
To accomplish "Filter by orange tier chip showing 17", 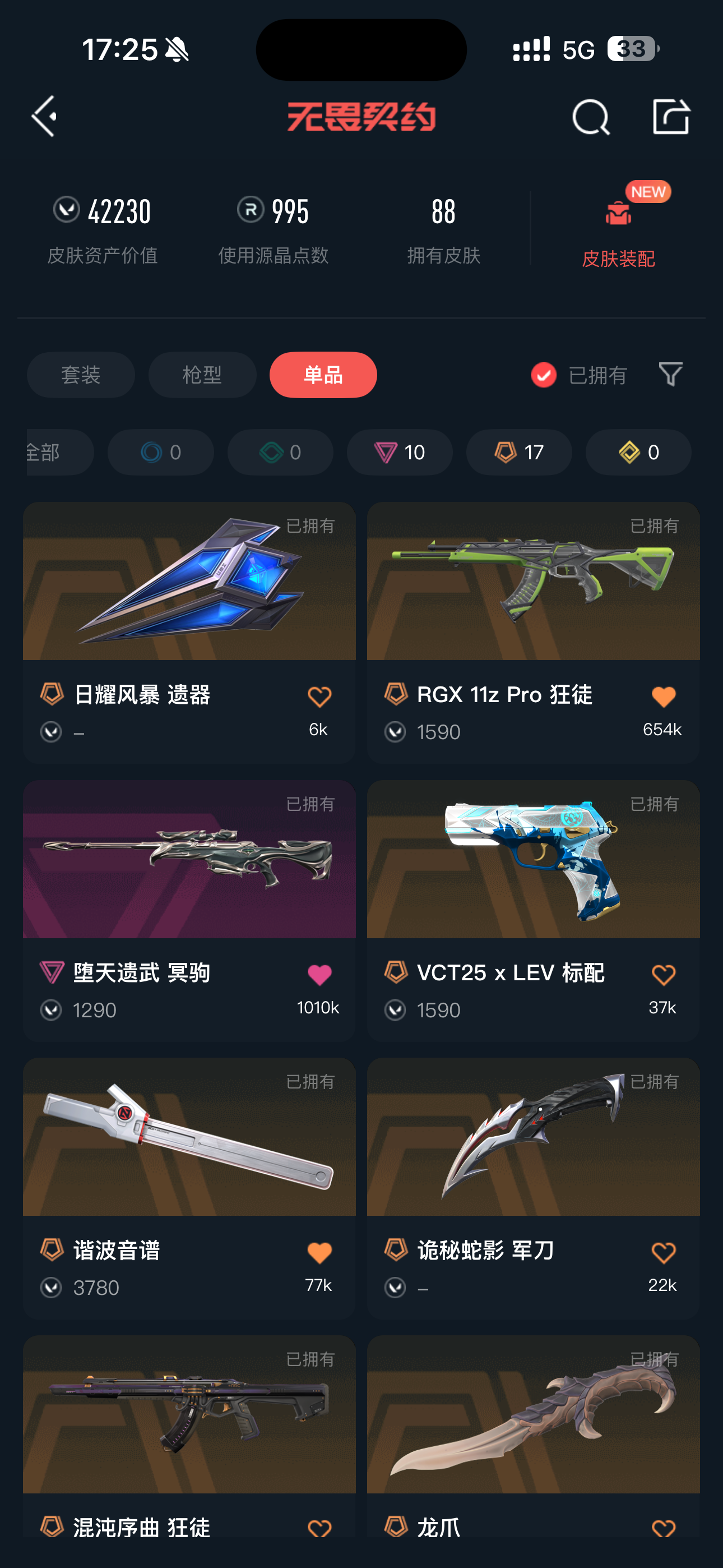I will 519,452.
